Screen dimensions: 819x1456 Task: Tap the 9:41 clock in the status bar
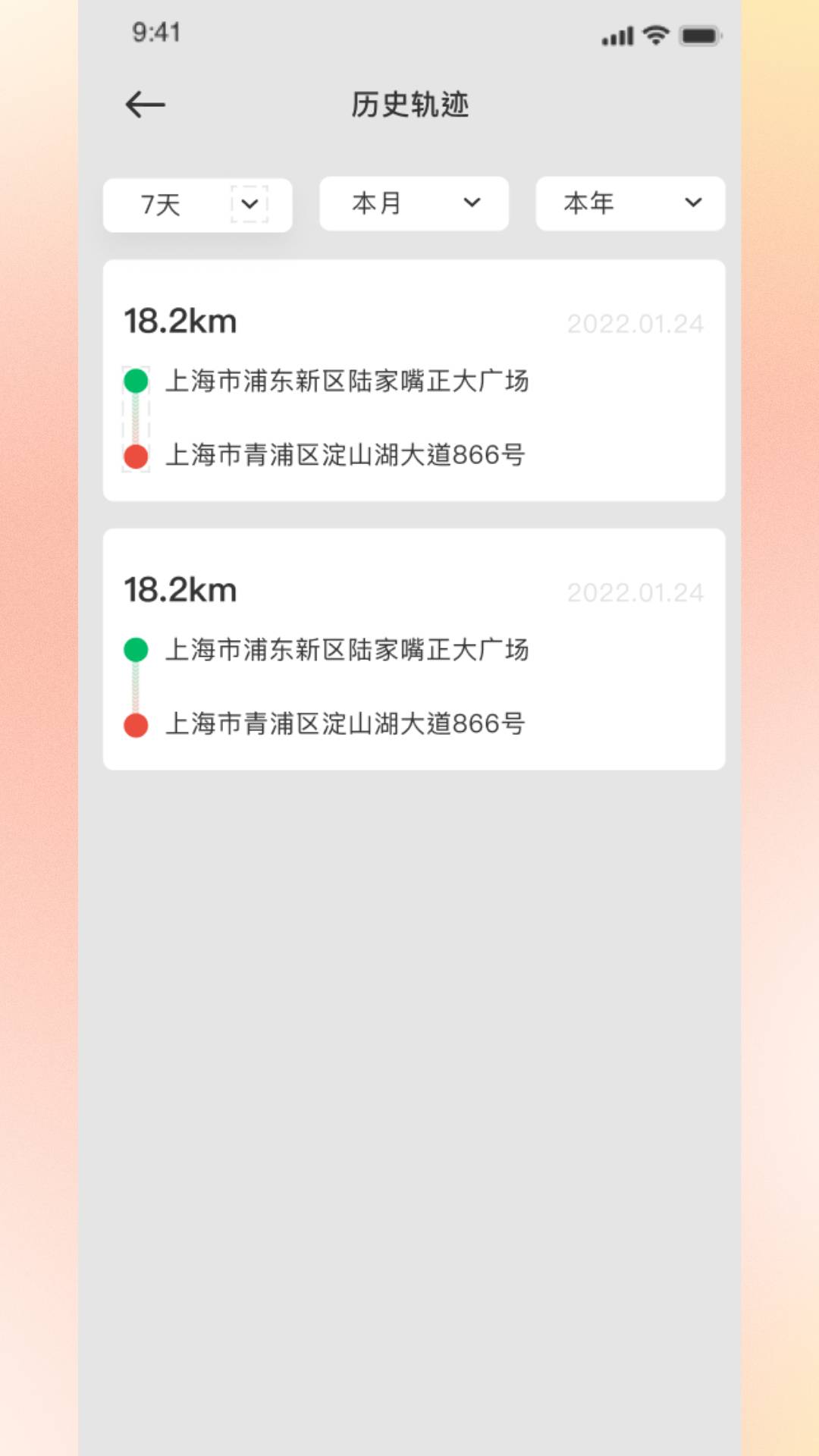coord(157,33)
